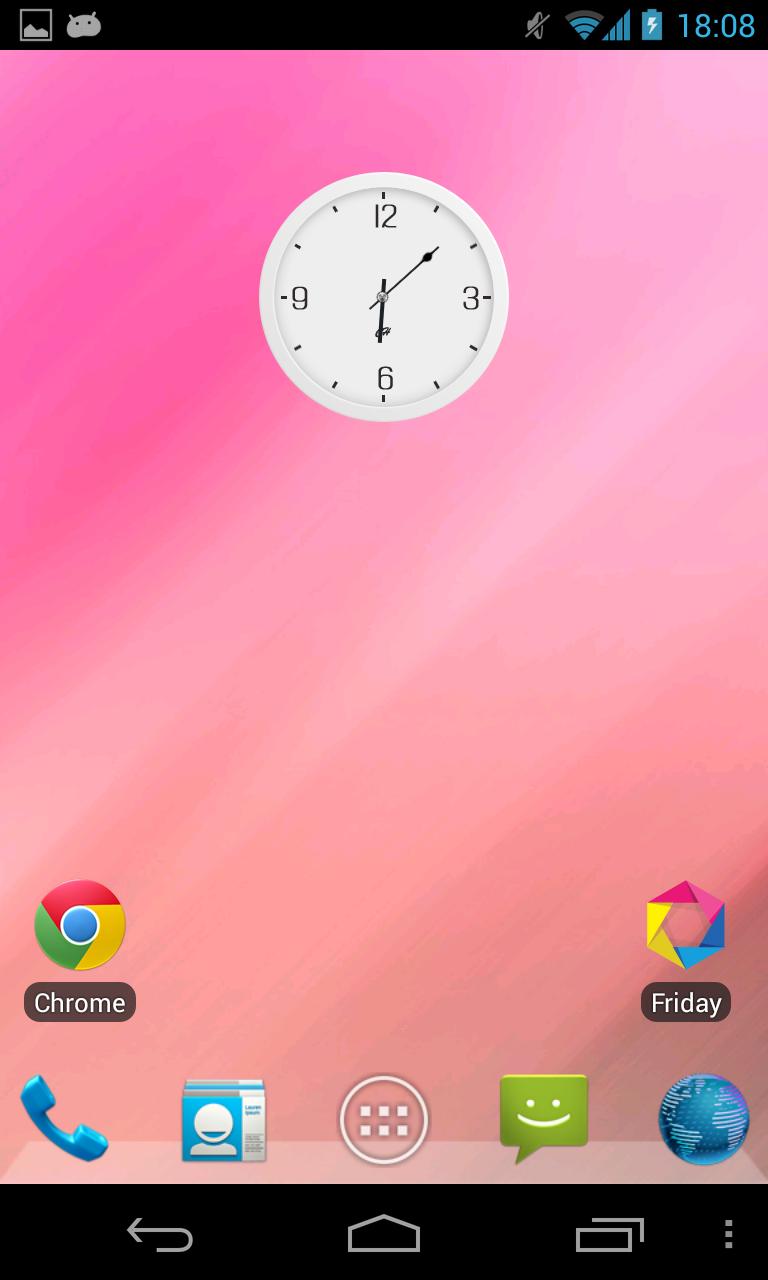Open the Messaging app
This screenshot has height=1280, width=768.
point(543,1118)
